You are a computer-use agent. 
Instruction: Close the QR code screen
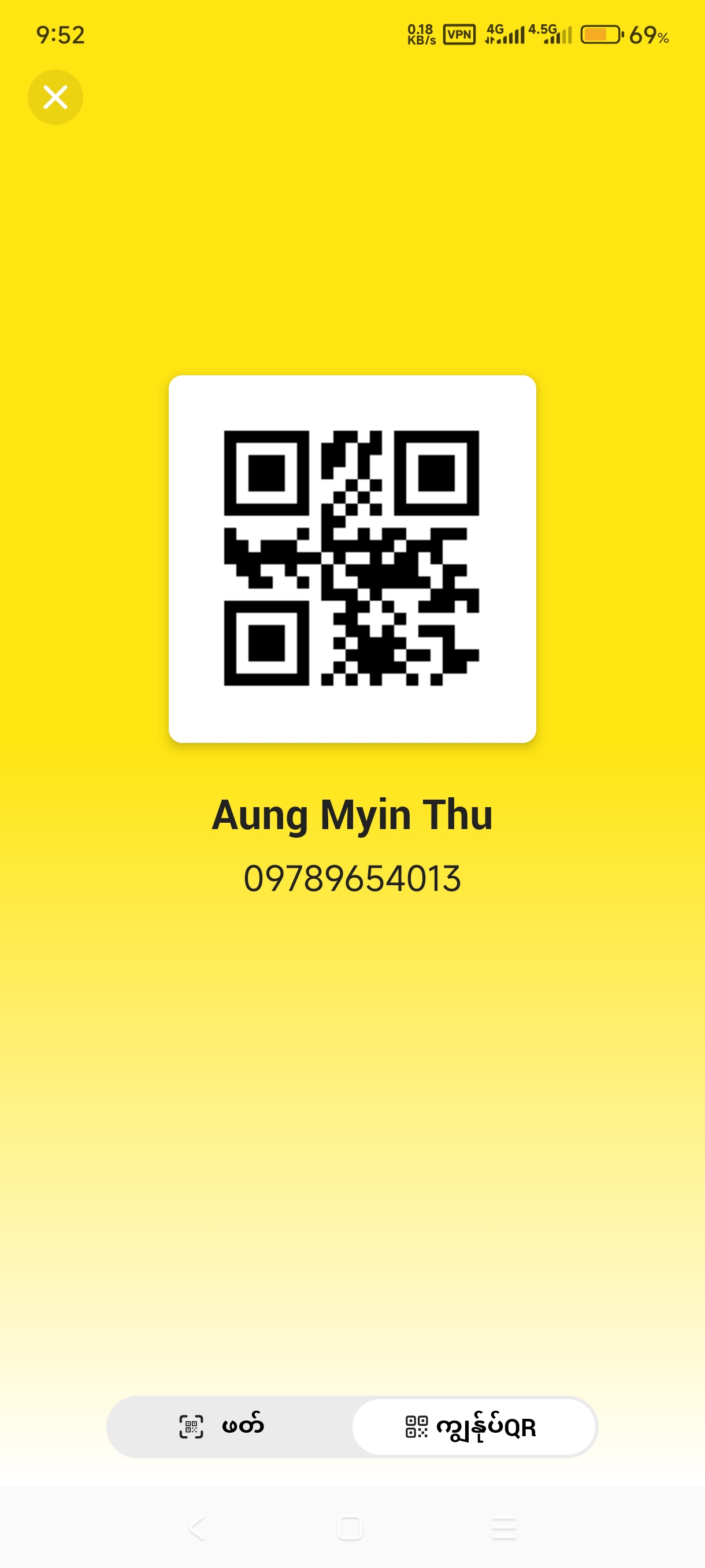tap(55, 97)
